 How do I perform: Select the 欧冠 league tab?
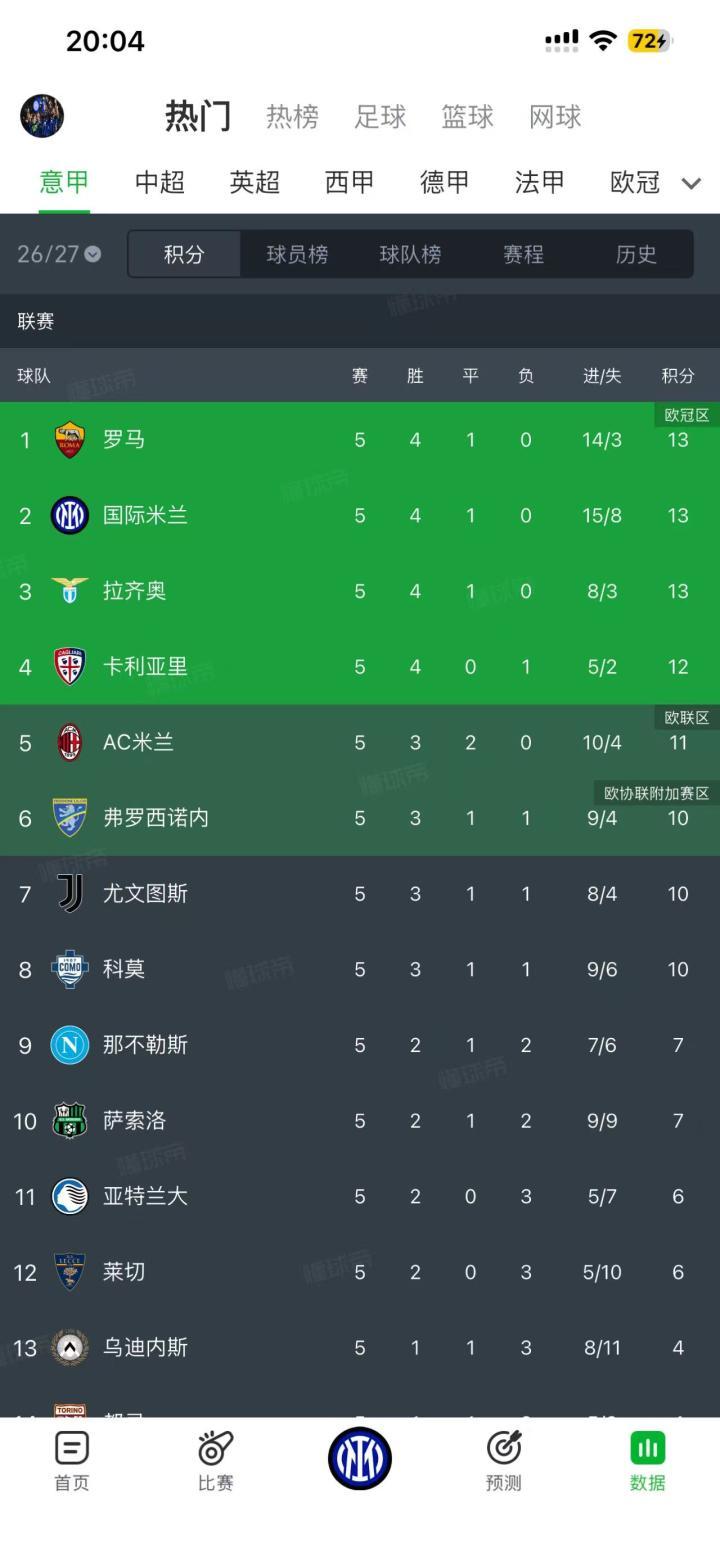pyautogui.click(x=635, y=182)
